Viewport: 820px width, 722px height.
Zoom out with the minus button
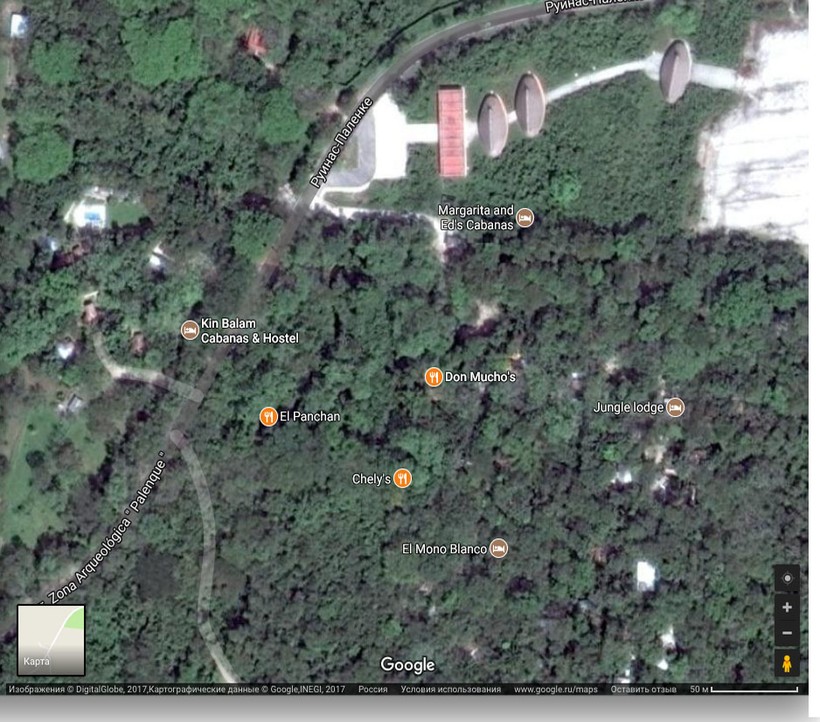(787, 633)
